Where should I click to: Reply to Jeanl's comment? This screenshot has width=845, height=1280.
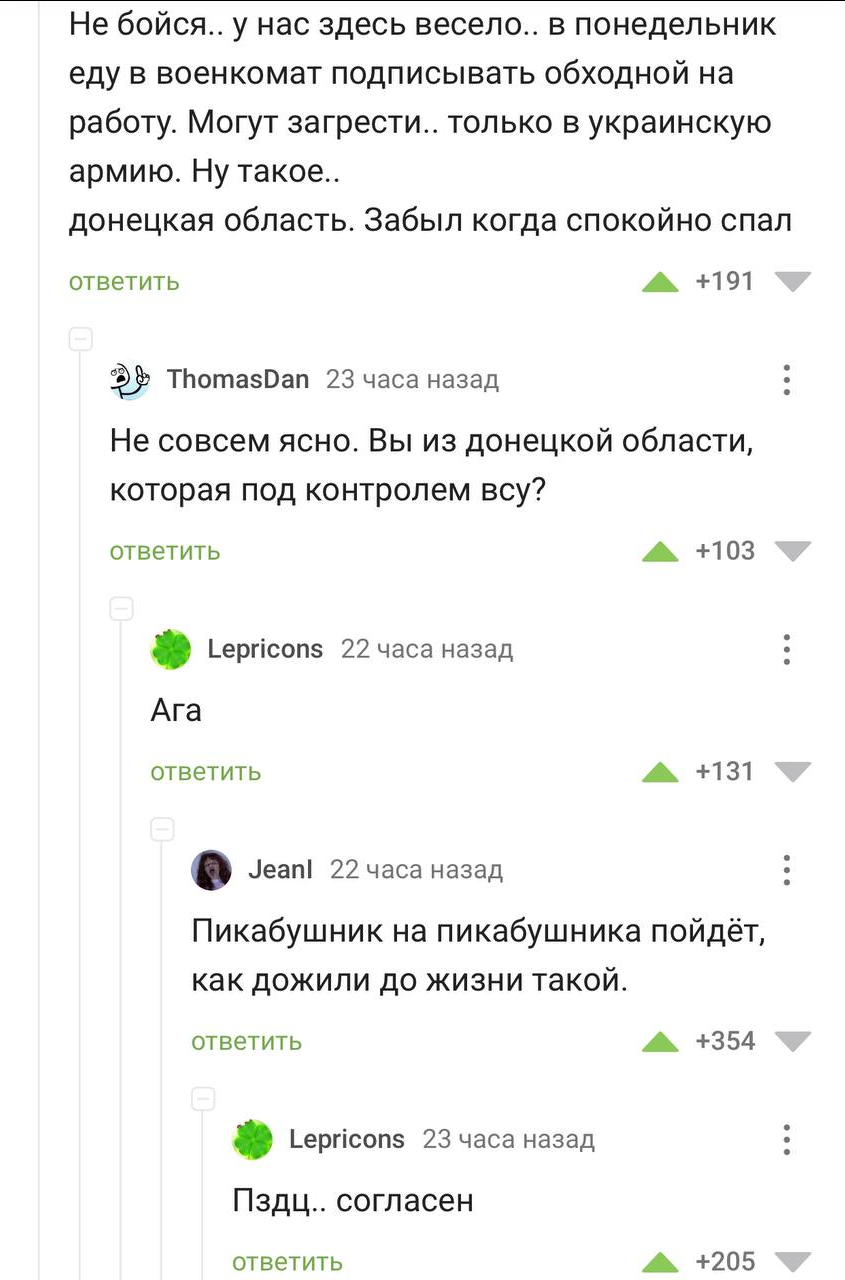click(x=246, y=1041)
